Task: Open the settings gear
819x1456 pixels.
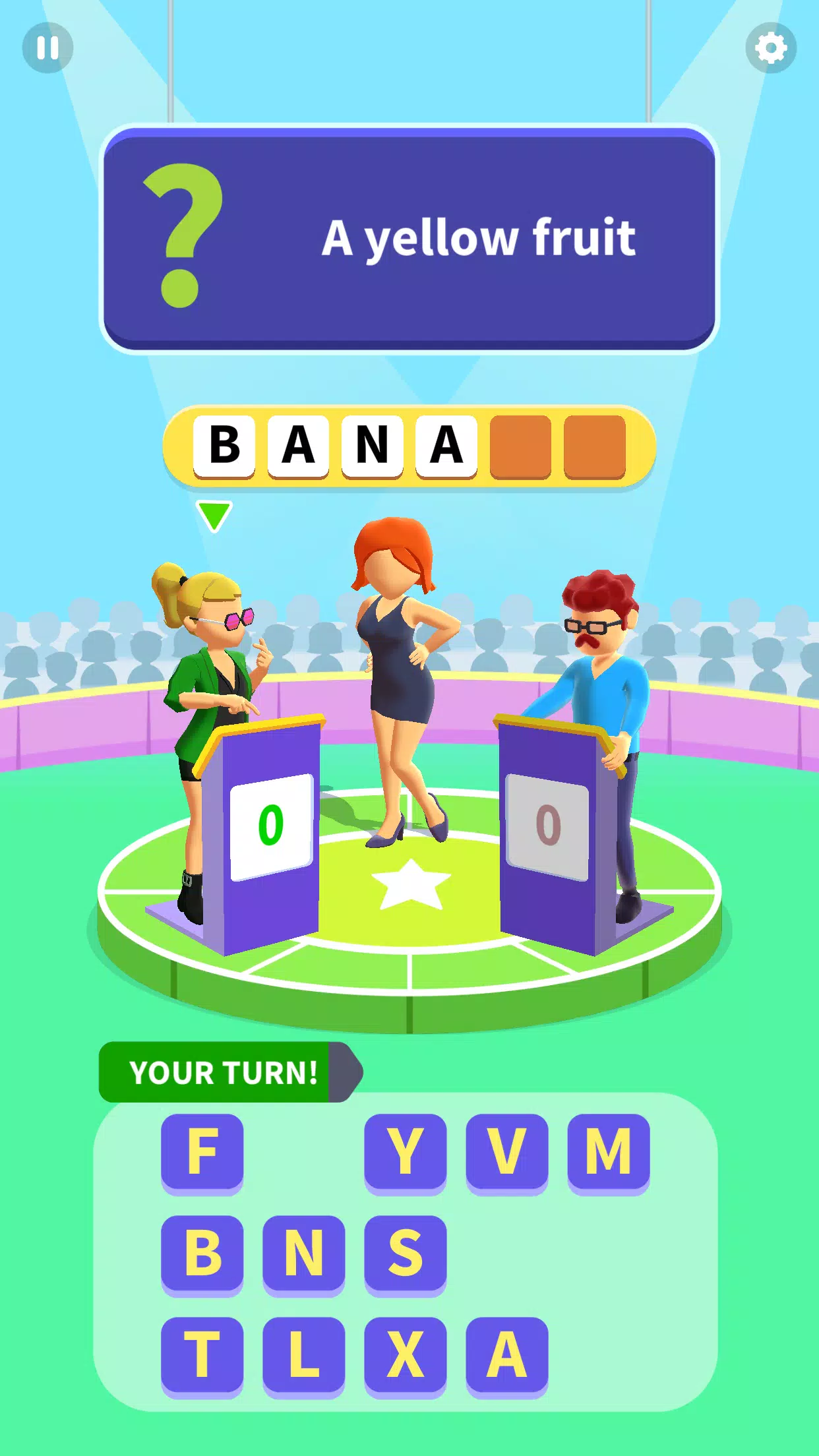Action: 771,47
